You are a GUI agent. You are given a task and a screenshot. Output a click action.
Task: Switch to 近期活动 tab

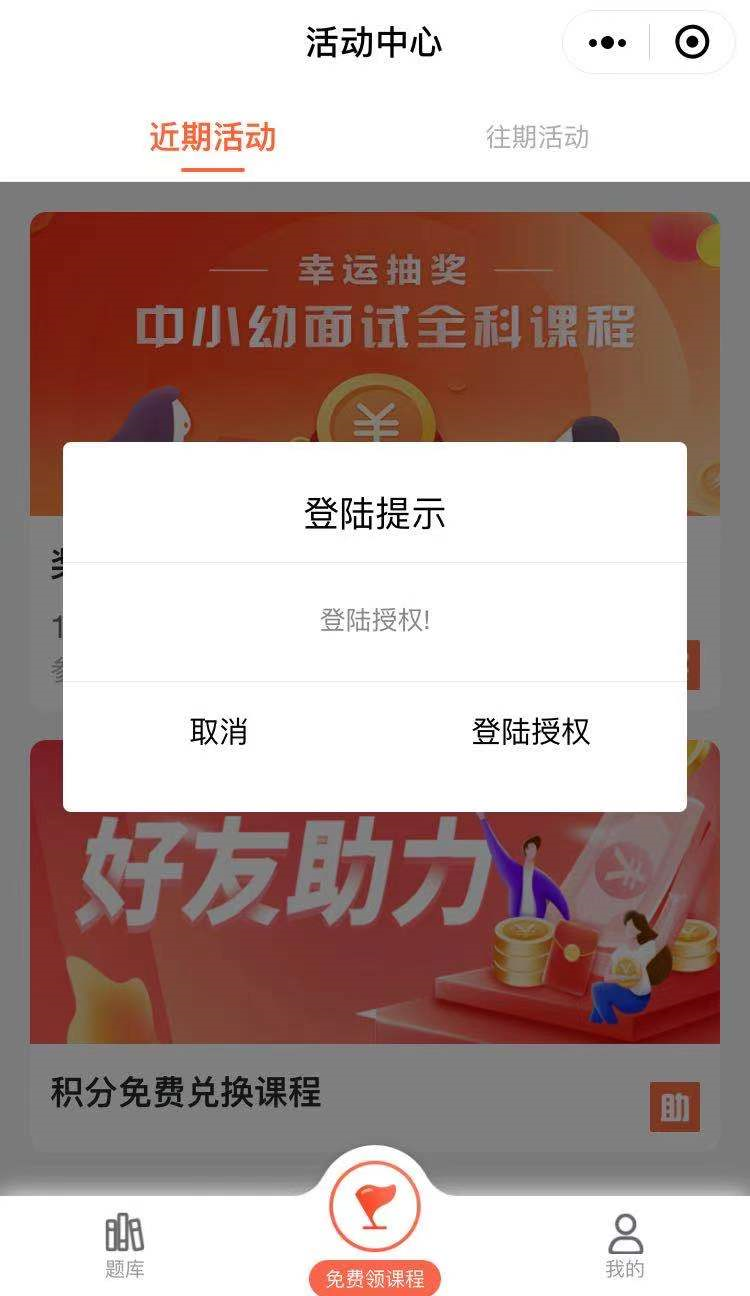tap(212, 137)
